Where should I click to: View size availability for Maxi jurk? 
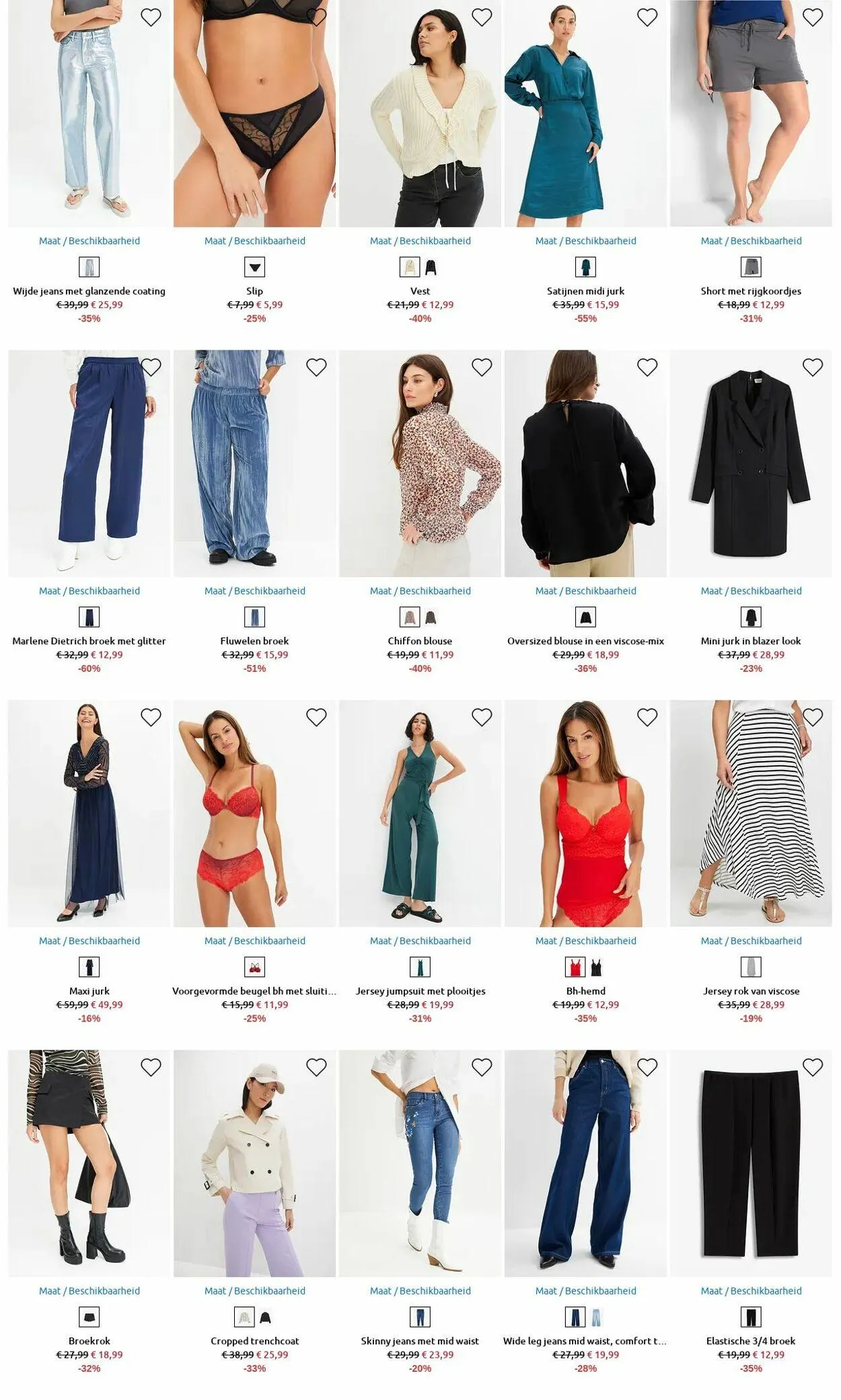click(89, 941)
